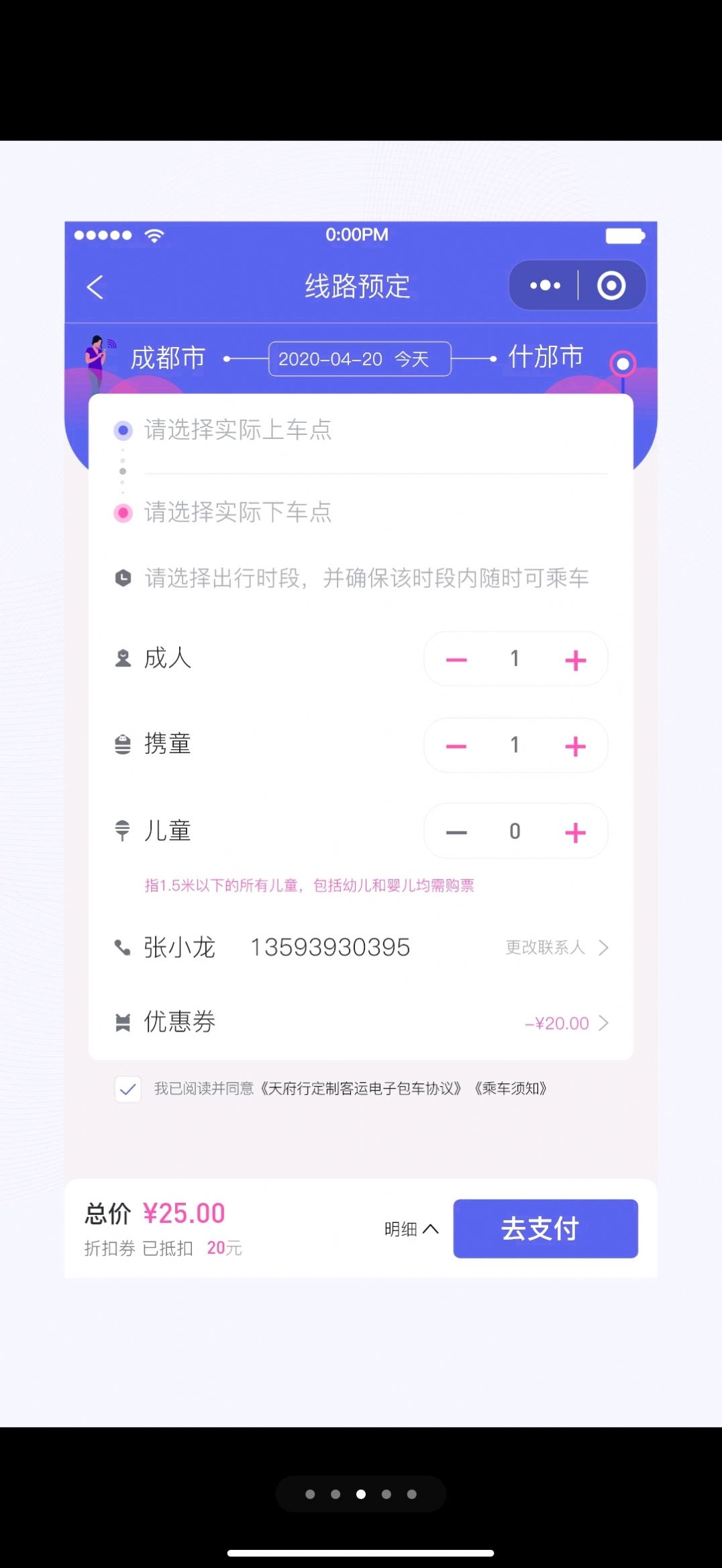Jump to the first page indicator dot

click(310, 1494)
